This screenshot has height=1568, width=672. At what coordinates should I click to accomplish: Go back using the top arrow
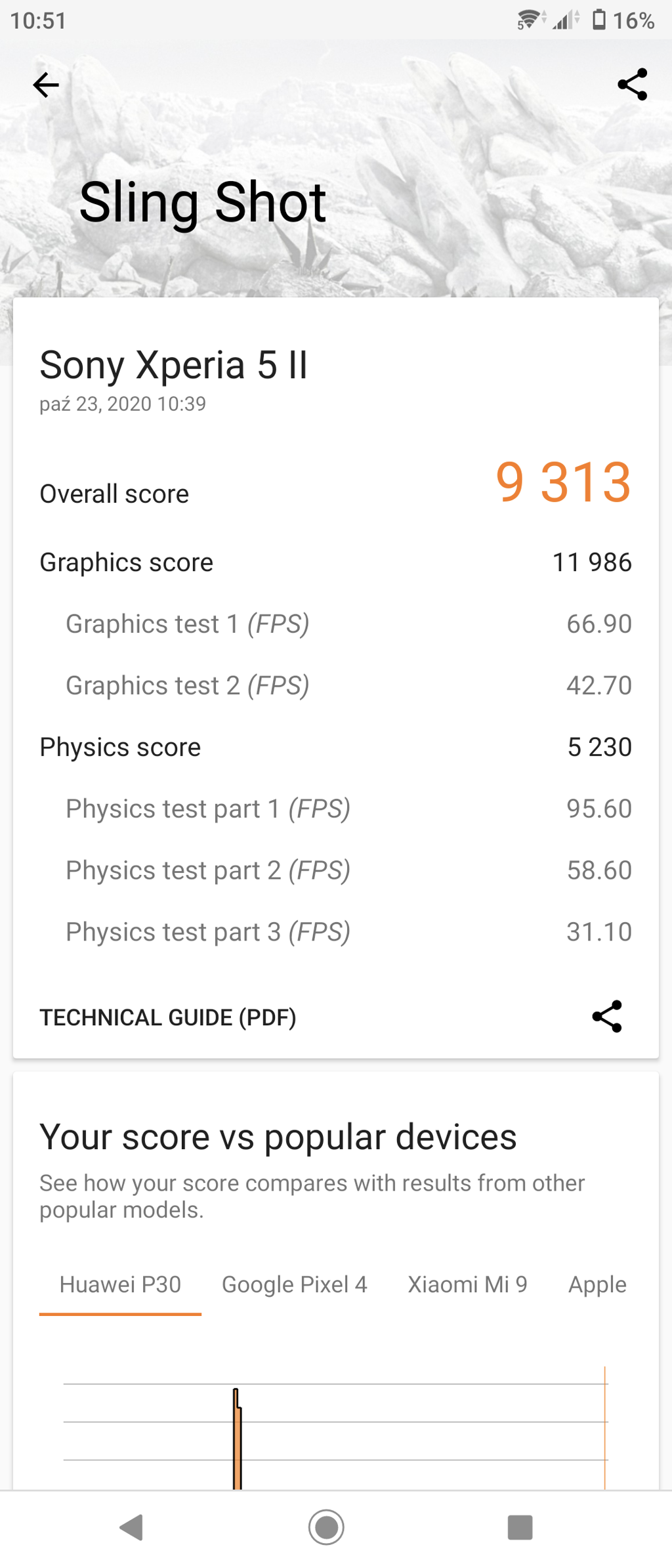pos(46,85)
